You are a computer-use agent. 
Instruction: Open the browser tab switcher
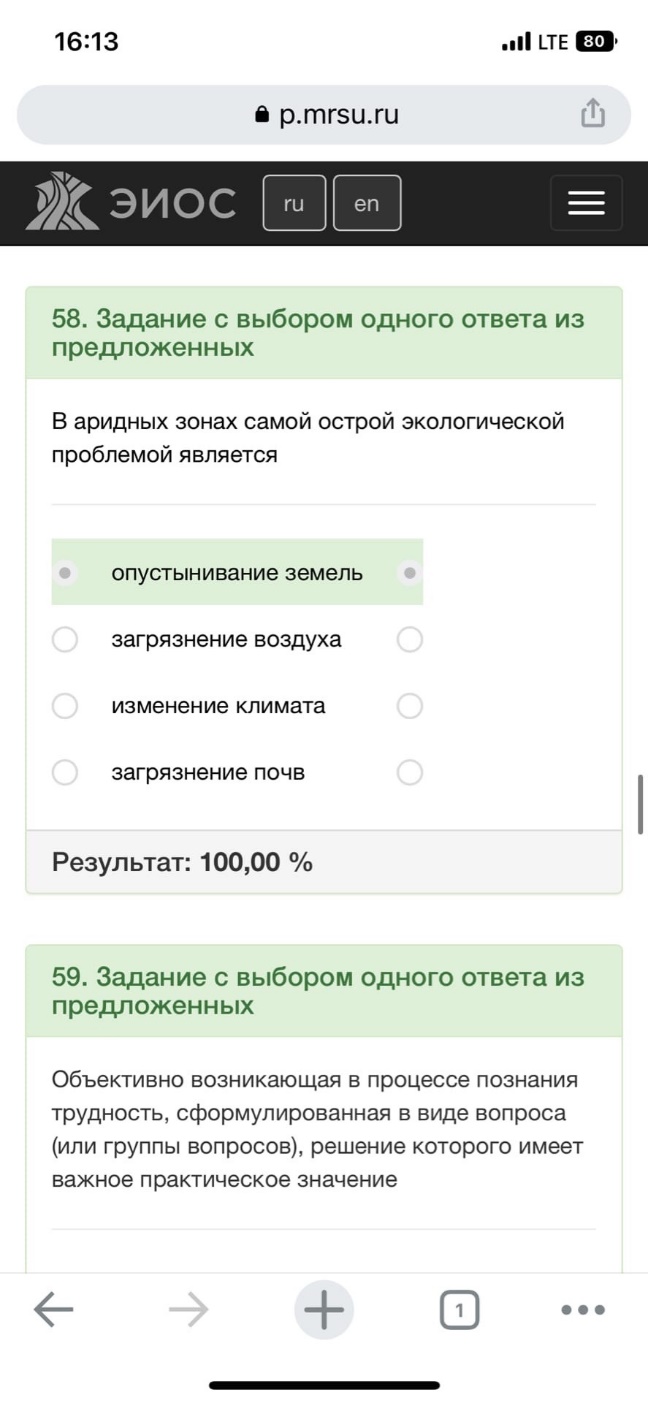459,1309
